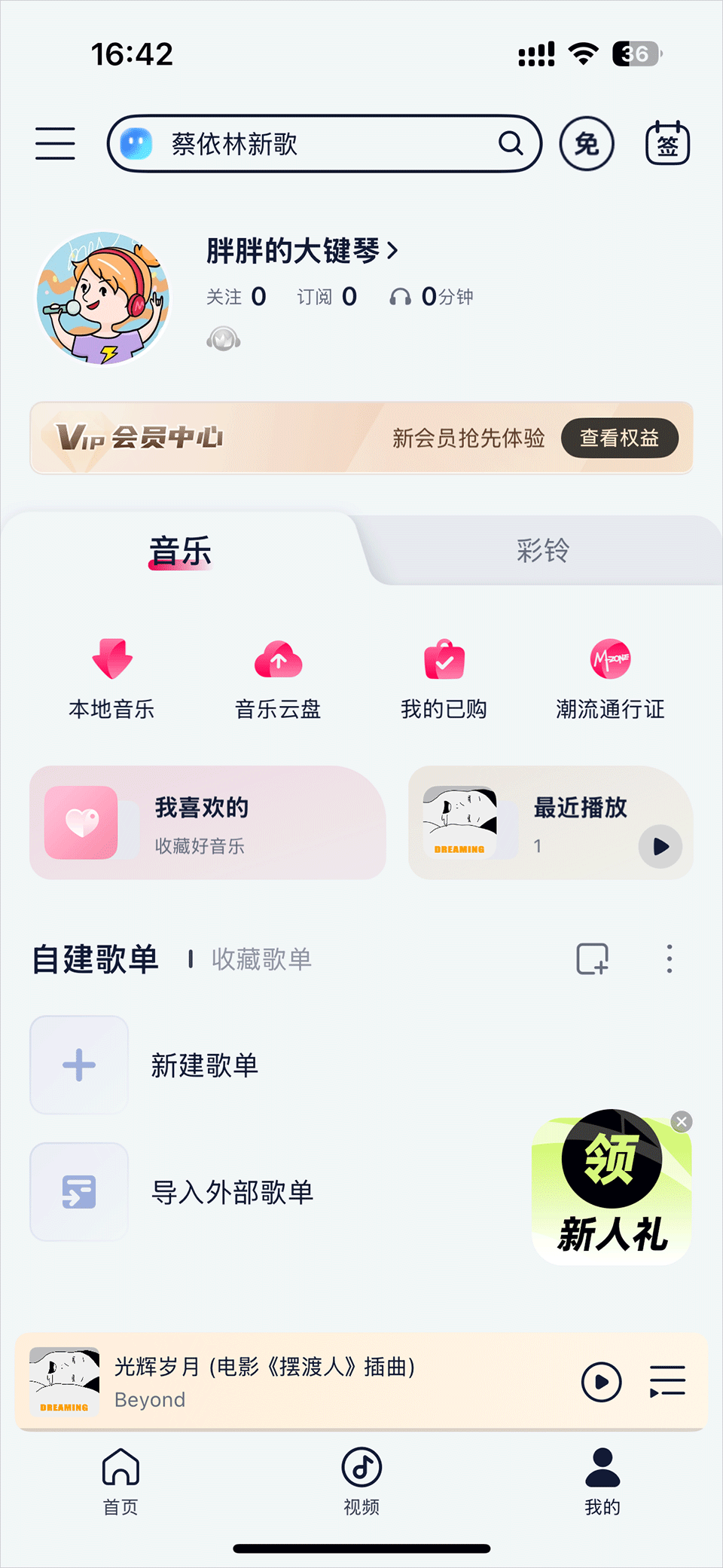Image resolution: width=723 pixels, height=1568 pixels.
Task: Choose 导入外部歌单 to import playlists
Action: (x=232, y=1192)
